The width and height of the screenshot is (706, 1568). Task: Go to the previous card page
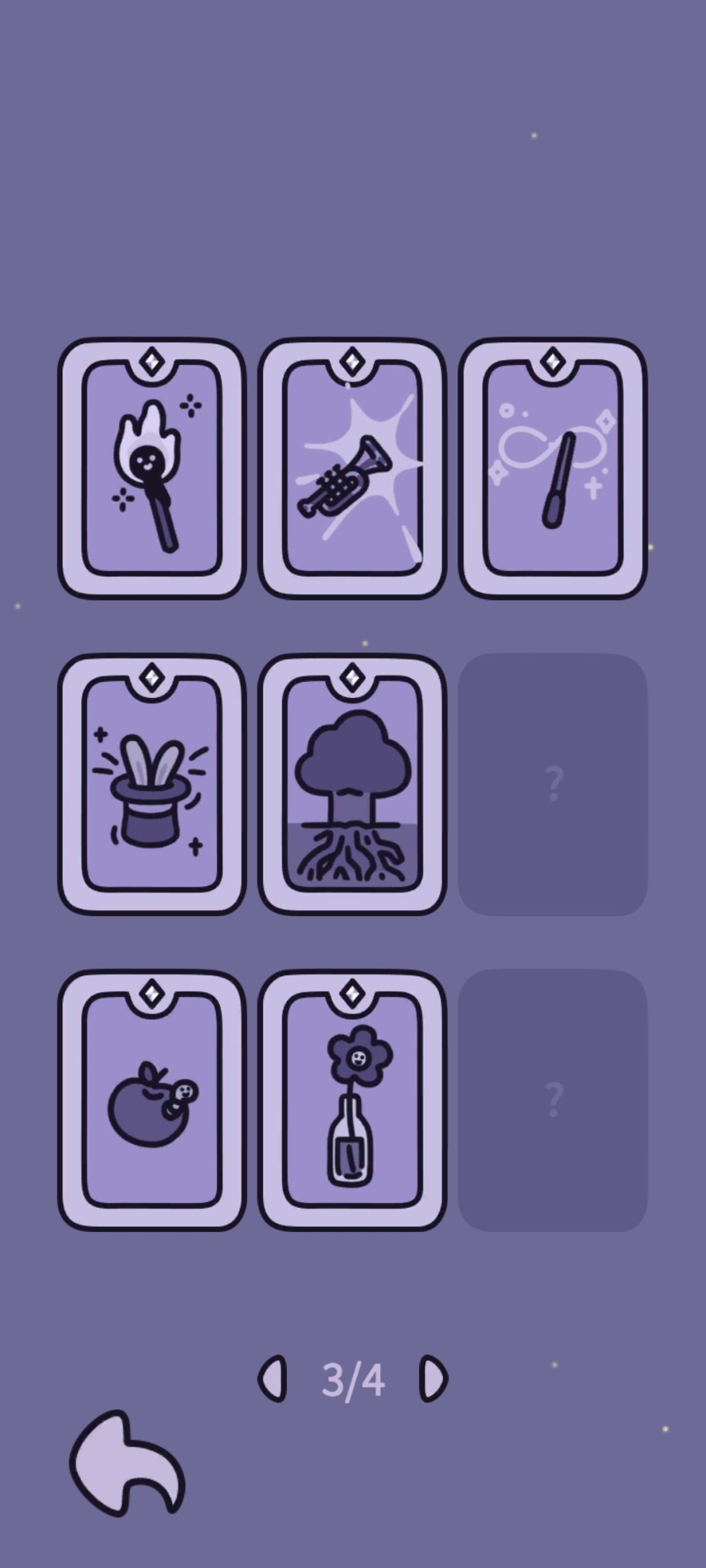[x=273, y=1379]
